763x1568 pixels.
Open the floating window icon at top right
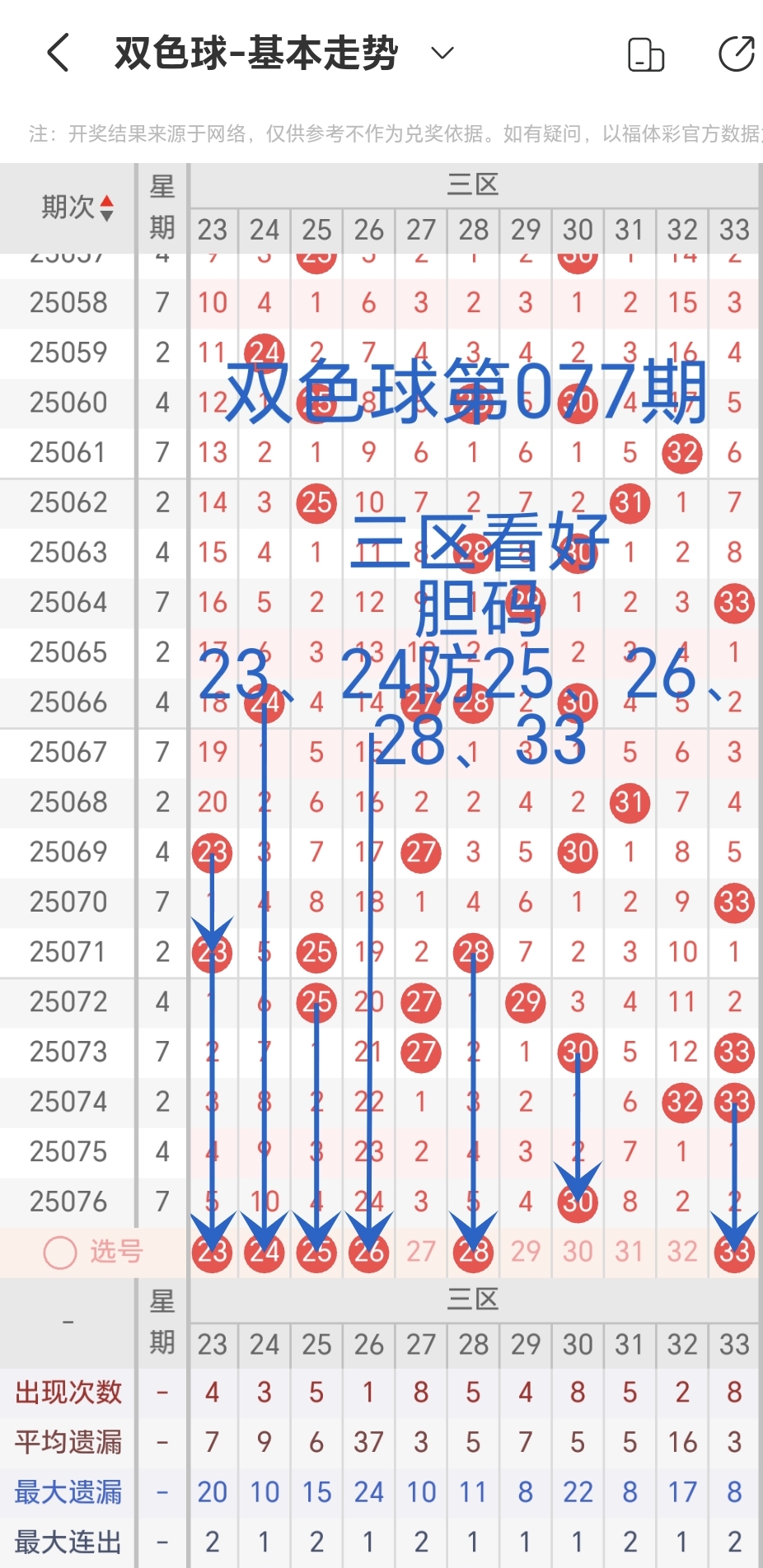point(646,54)
